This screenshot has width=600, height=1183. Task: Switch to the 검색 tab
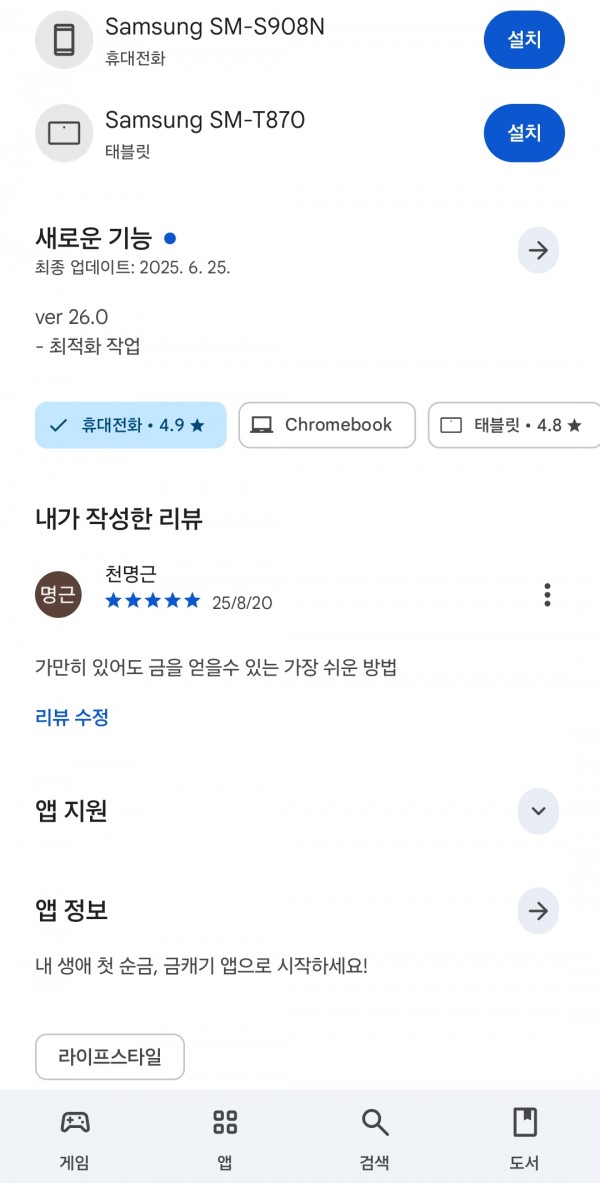pos(374,1137)
